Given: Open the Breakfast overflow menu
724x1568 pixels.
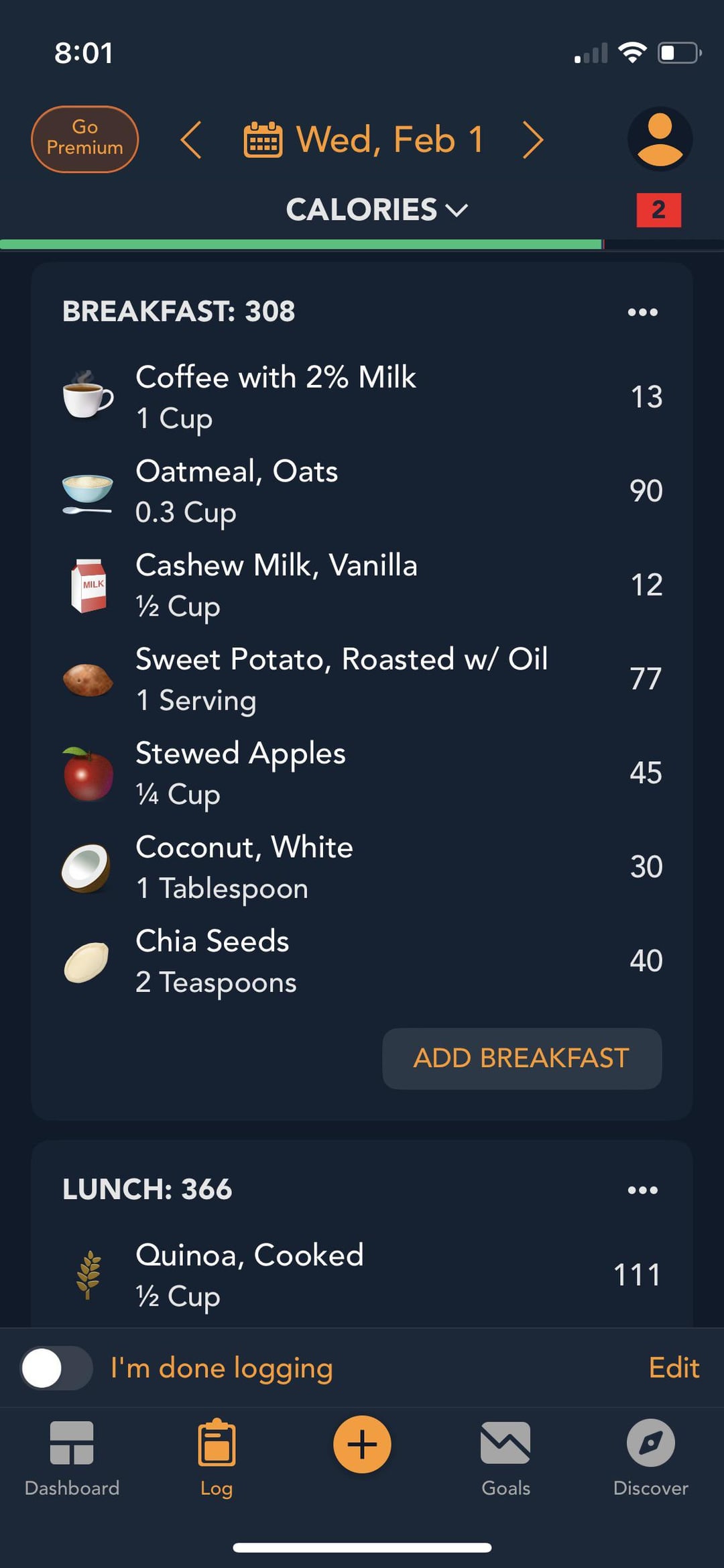Looking at the screenshot, I should point(642,312).
